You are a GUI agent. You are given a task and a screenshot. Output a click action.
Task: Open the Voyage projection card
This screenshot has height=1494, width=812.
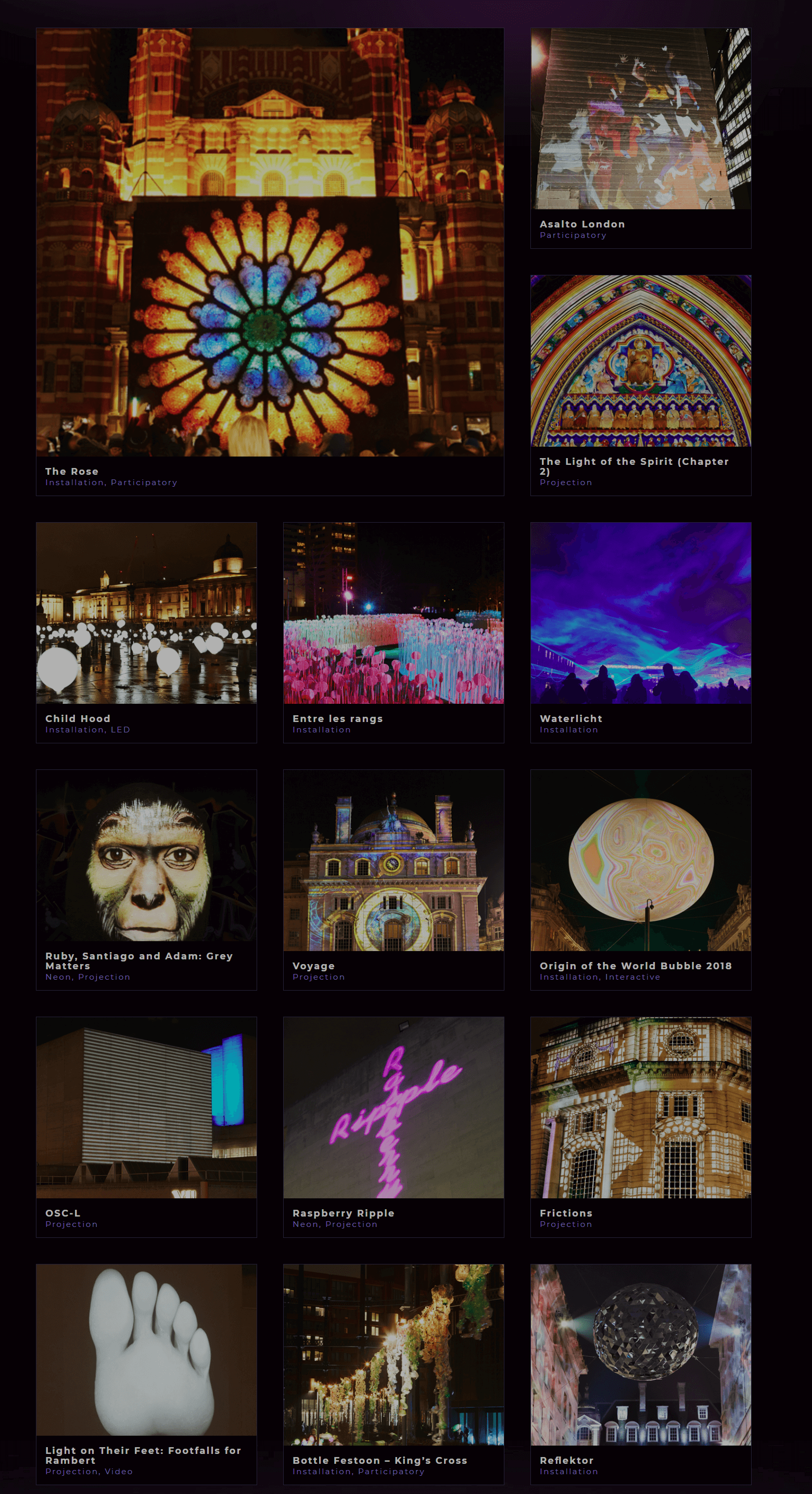(393, 879)
